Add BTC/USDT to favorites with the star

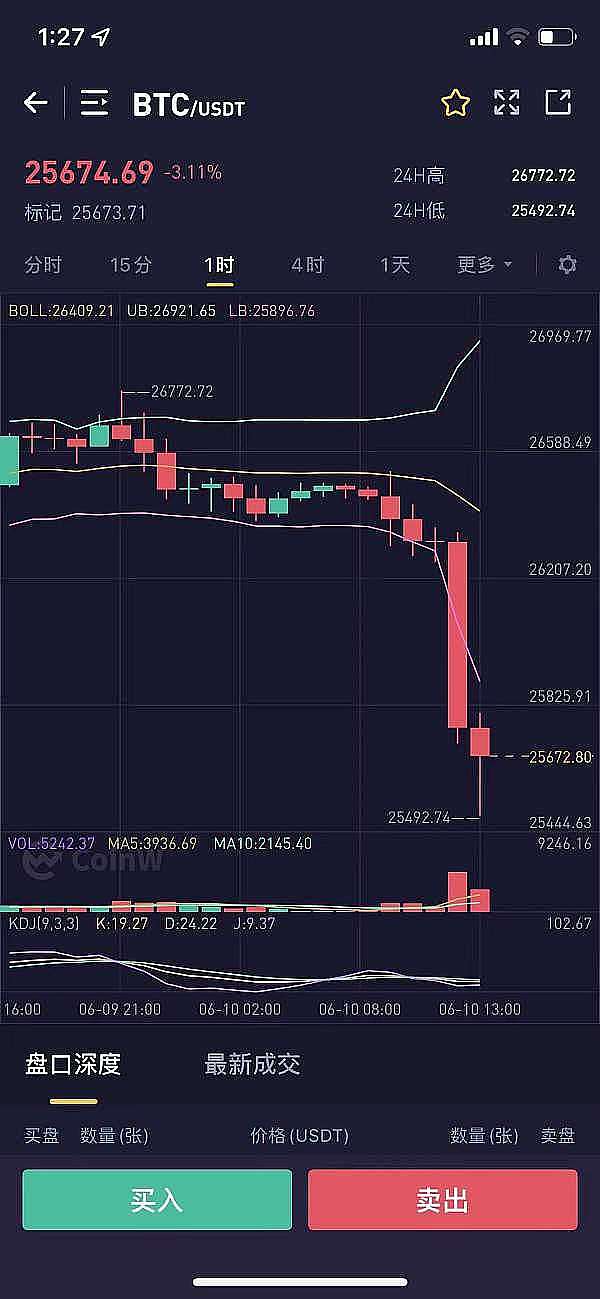[455, 102]
